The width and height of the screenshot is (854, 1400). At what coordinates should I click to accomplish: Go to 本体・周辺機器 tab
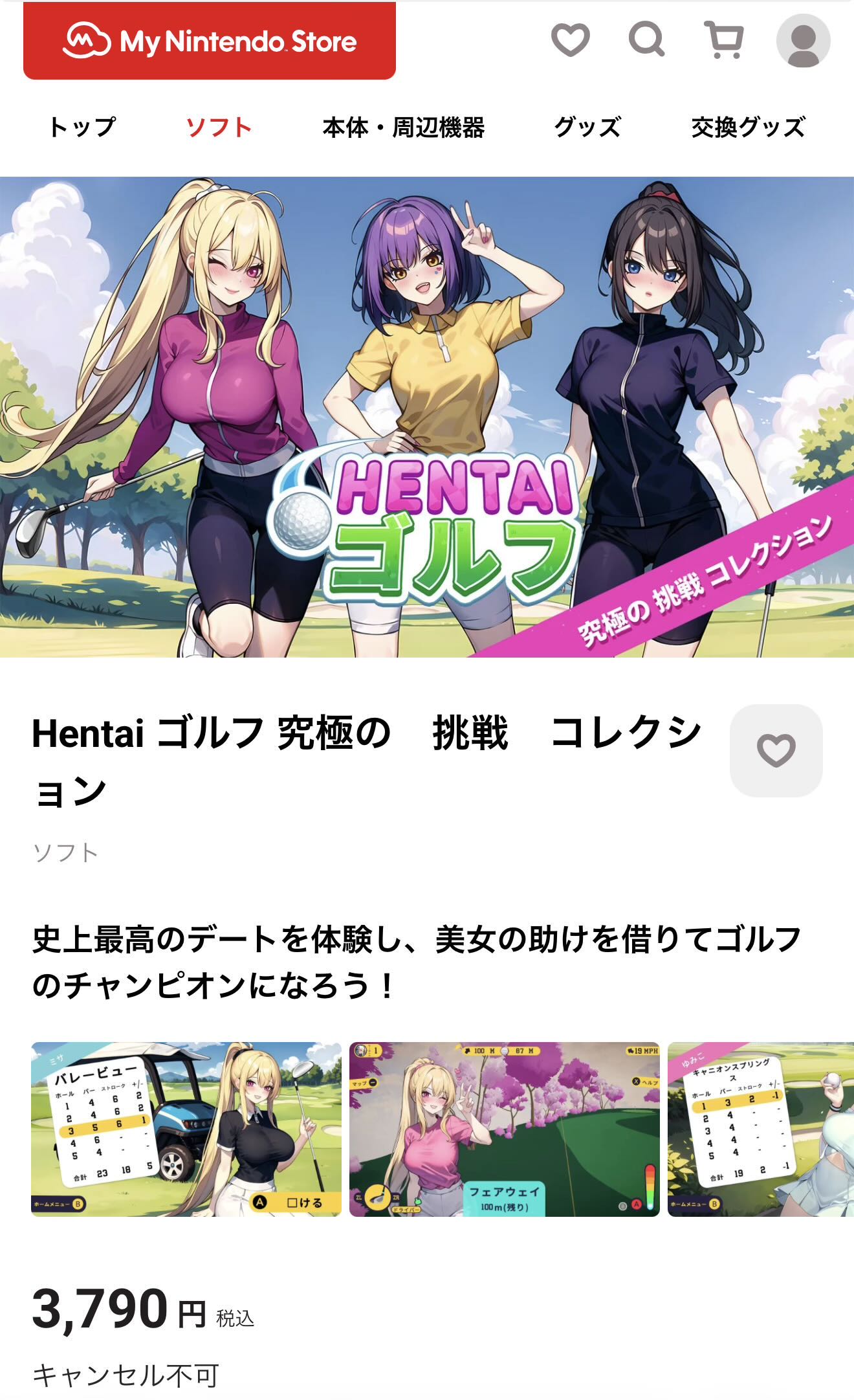[x=403, y=127]
